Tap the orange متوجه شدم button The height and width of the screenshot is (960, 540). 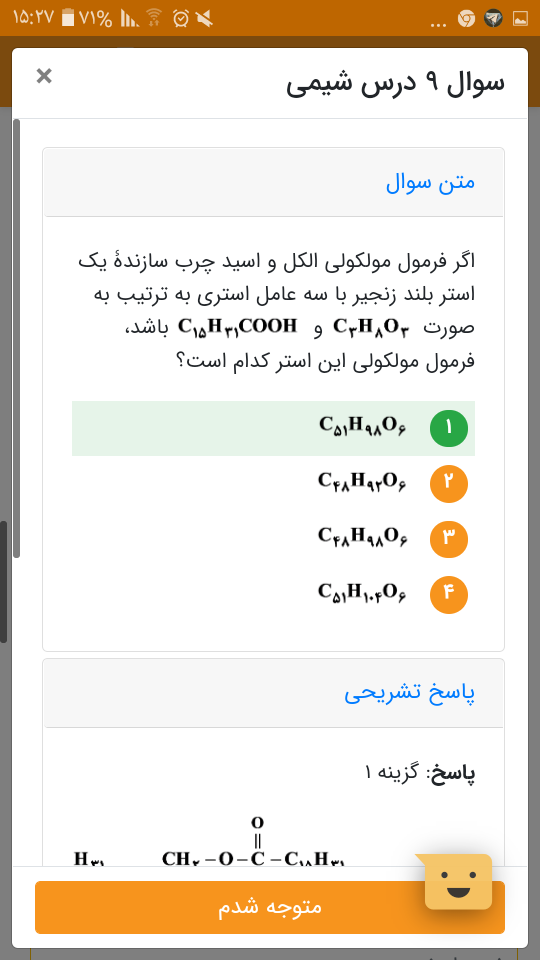coord(270,907)
